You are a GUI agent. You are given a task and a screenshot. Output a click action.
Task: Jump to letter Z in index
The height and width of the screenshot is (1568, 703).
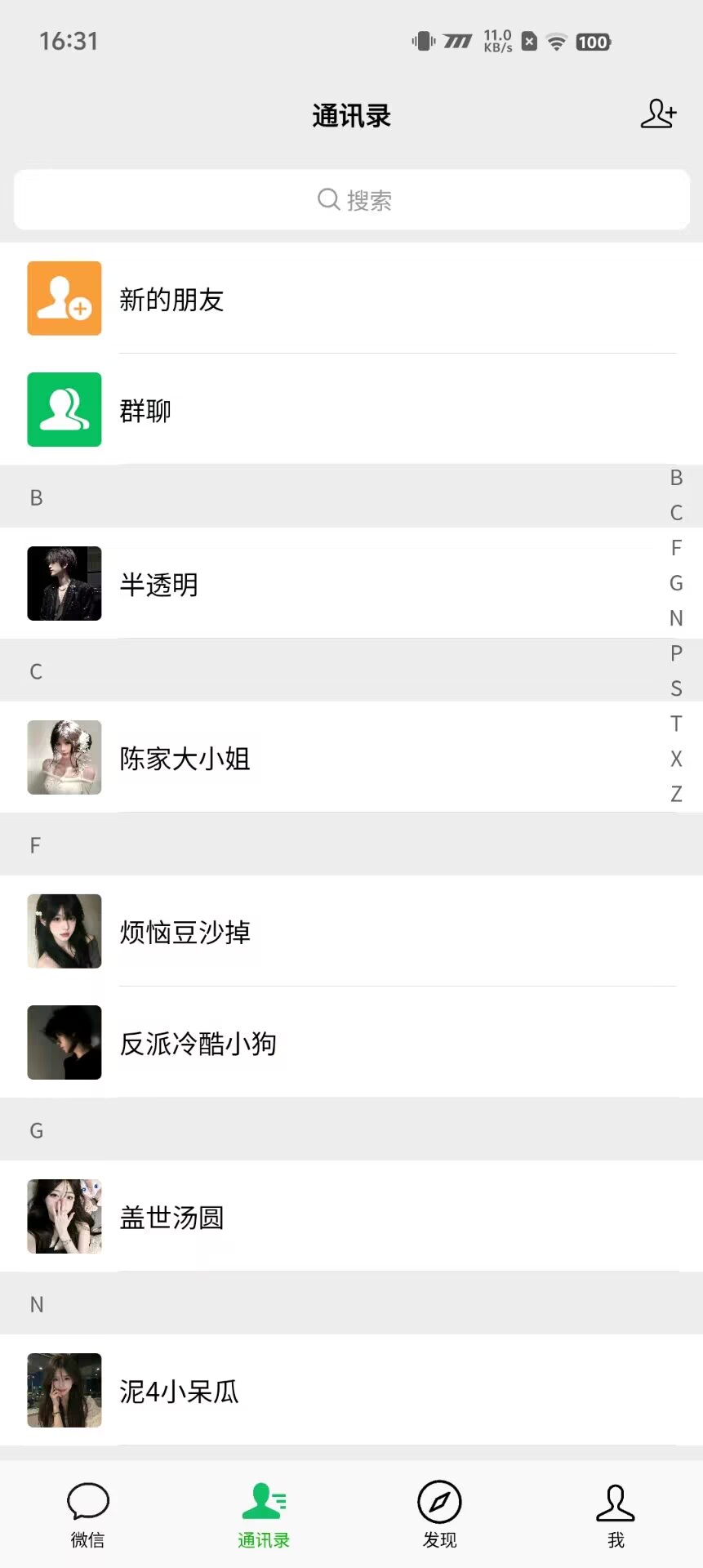[676, 794]
